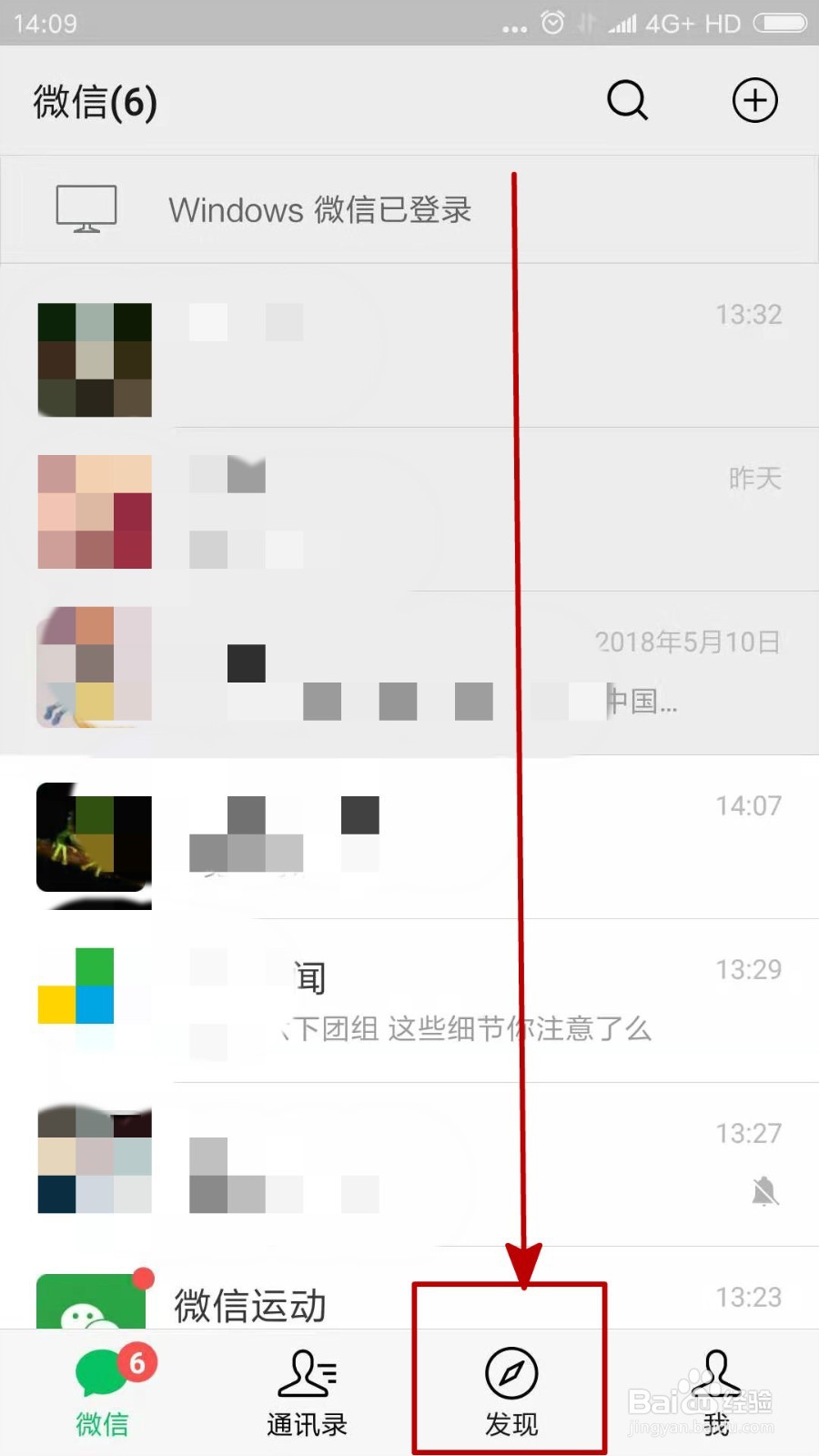
Task: Tap the Windows monitor icon in the banner
Action: (86, 208)
